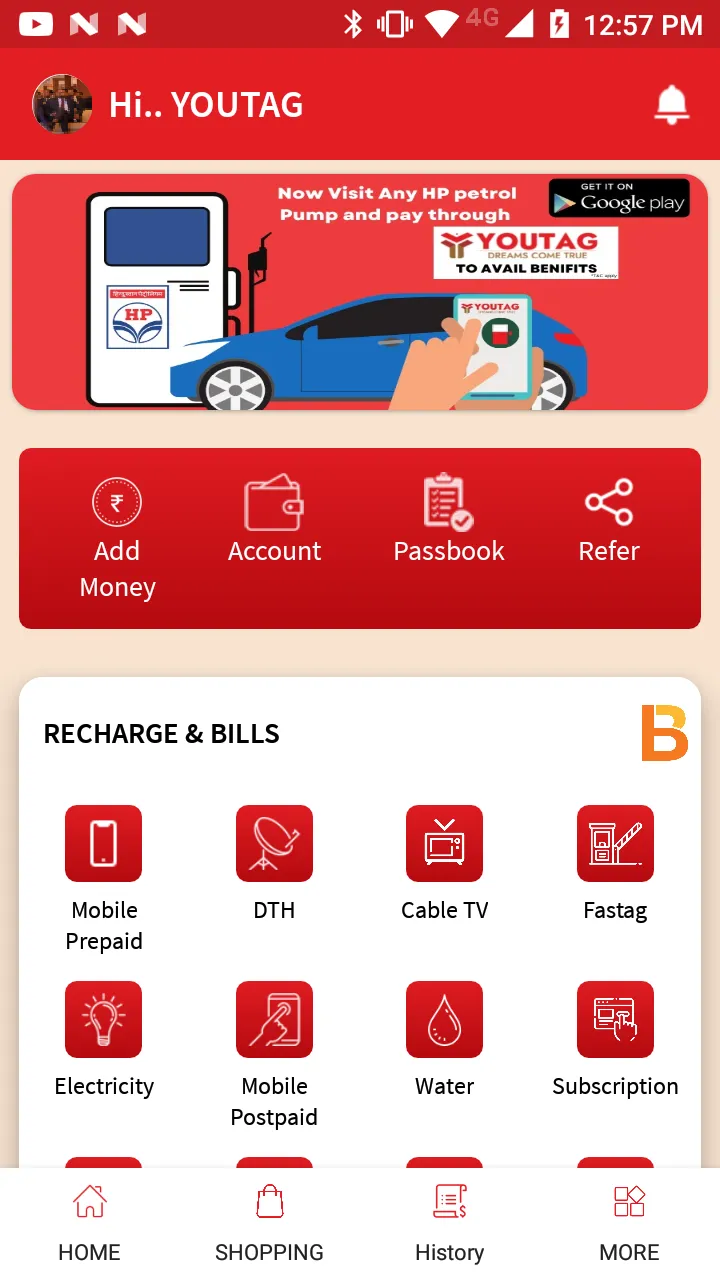Tap the Passbook icon
This screenshot has height=1280, width=720.
[448, 502]
